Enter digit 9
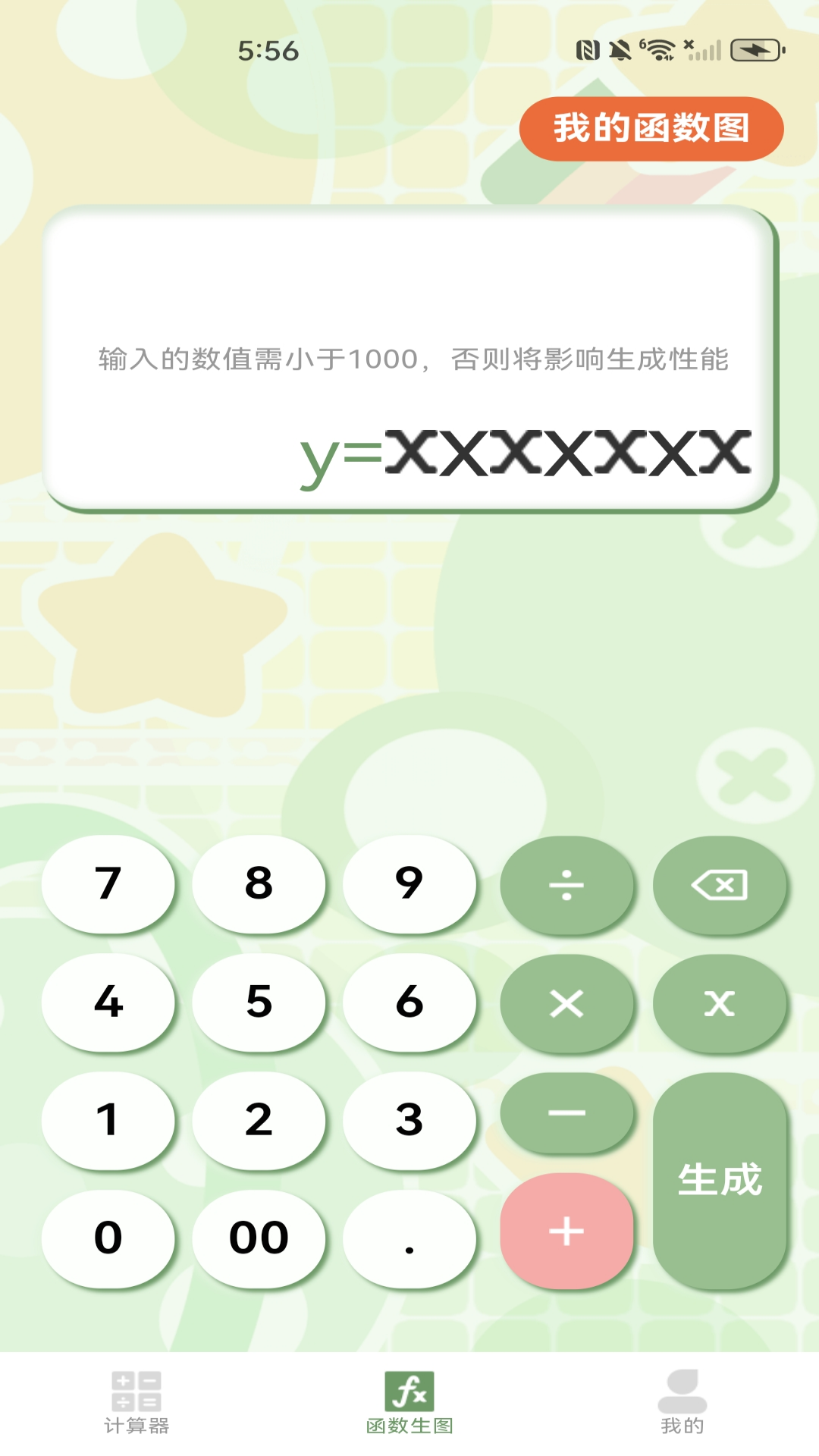The height and width of the screenshot is (1456, 819). 409,883
